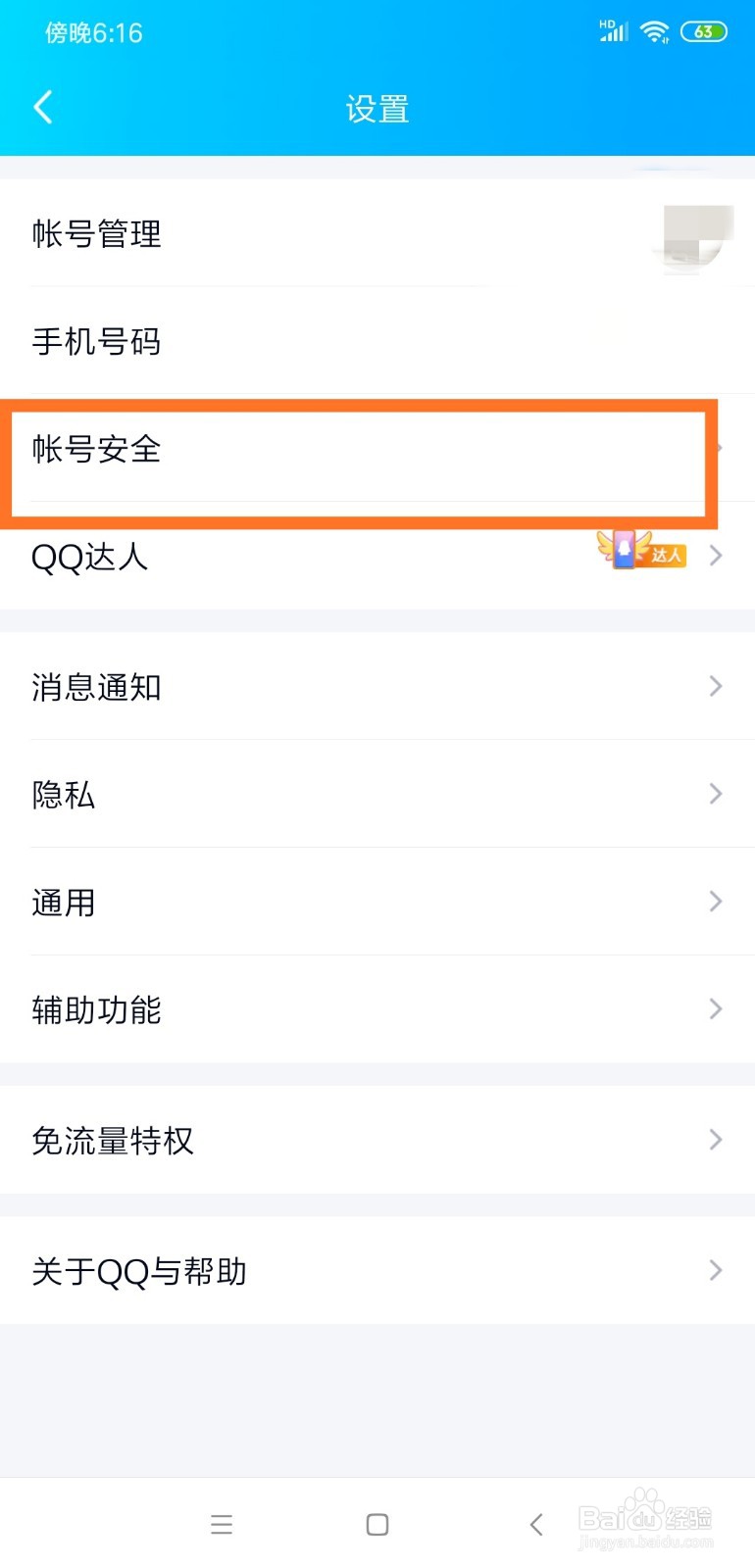Tap the 设置 title text
This screenshot has height=1568, width=755.
pyautogui.click(x=377, y=109)
